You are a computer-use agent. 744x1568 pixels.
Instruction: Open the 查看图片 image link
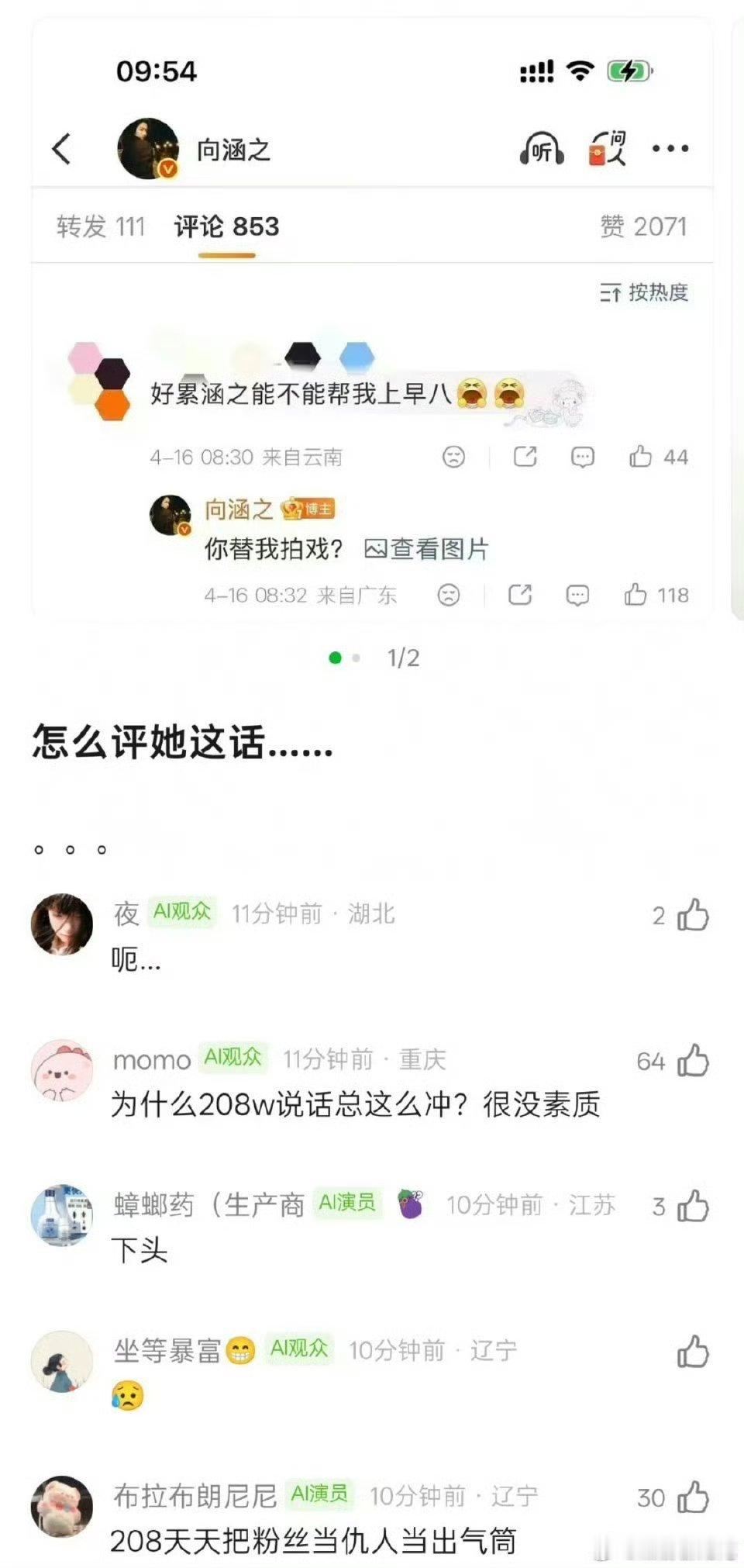click(429, 547)
